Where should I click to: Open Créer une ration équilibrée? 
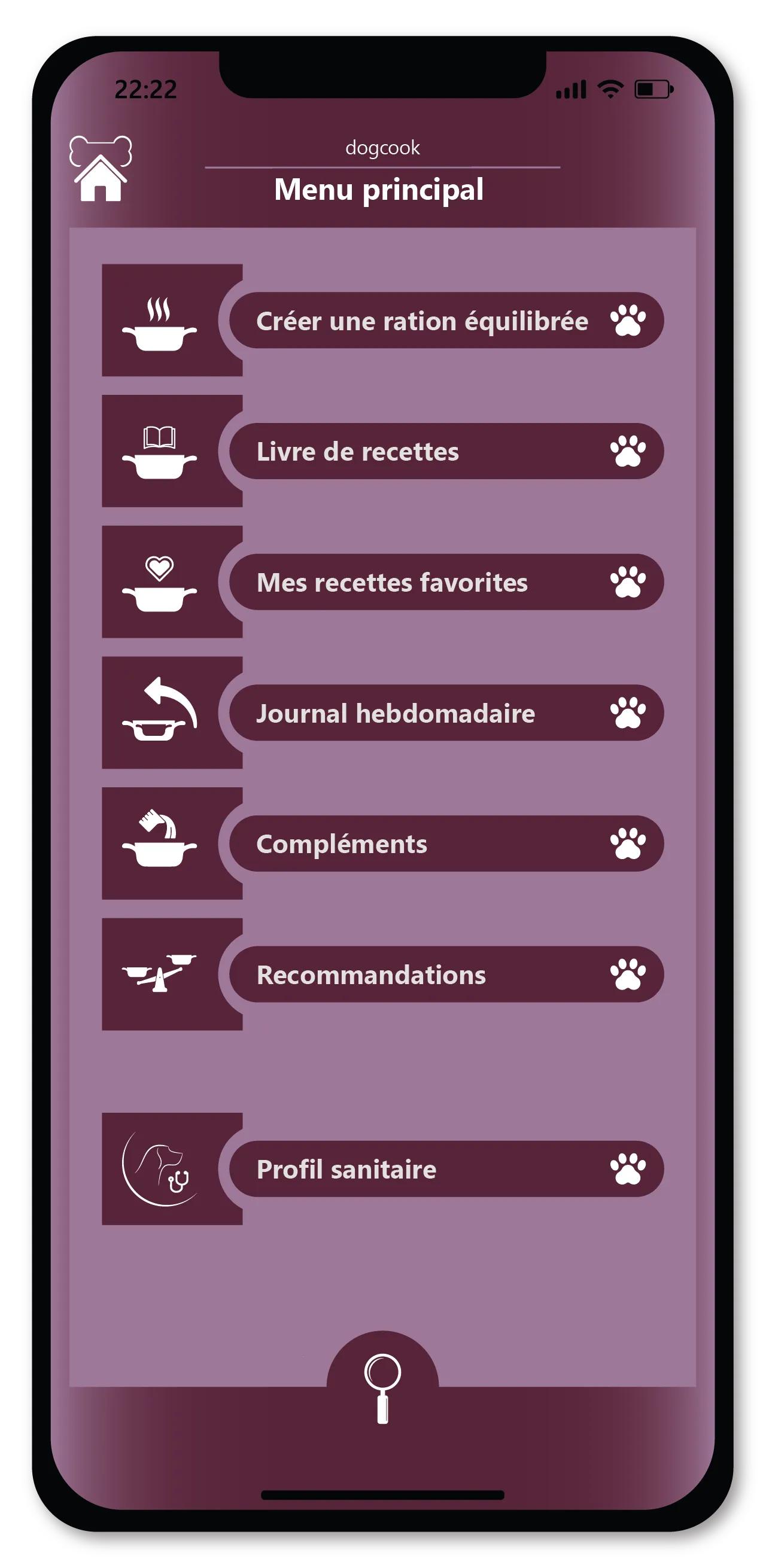pos(446,321)
